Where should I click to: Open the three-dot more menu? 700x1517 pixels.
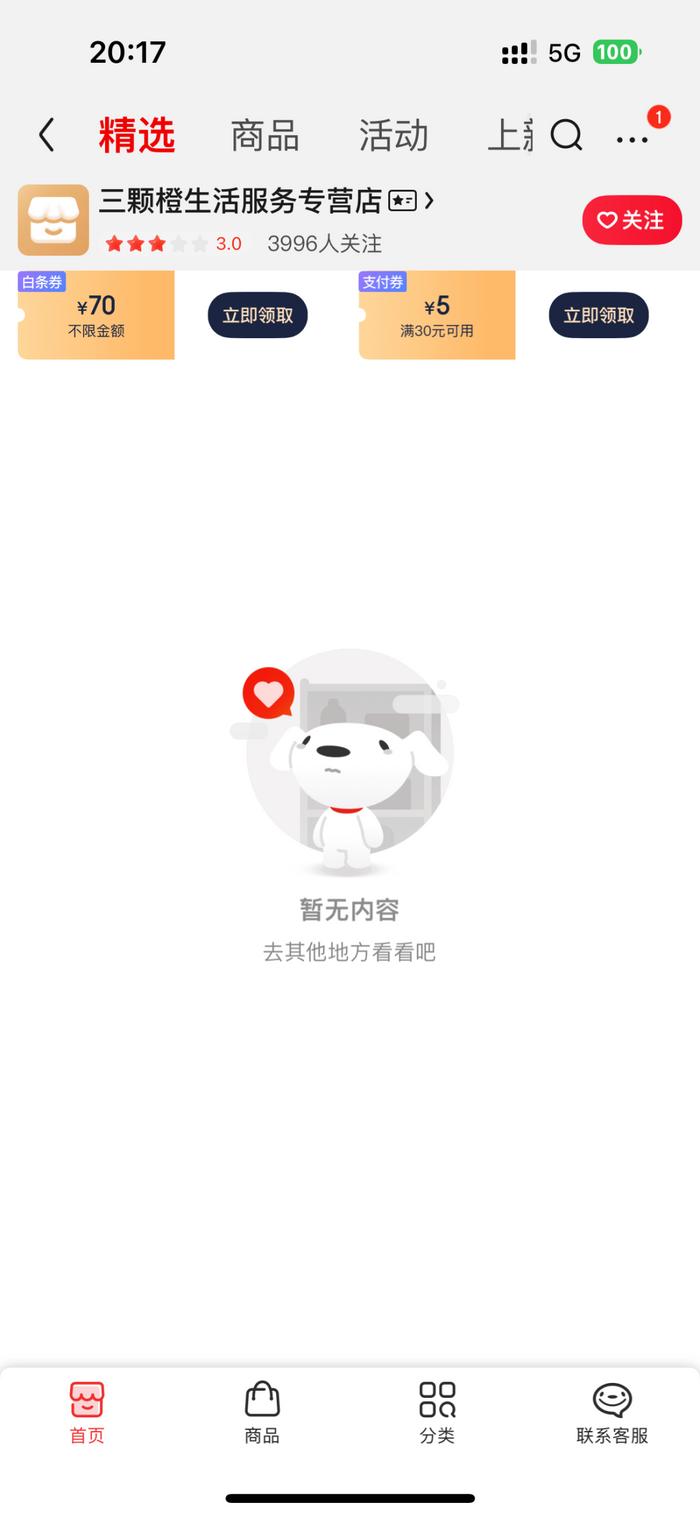click(632, 139)
